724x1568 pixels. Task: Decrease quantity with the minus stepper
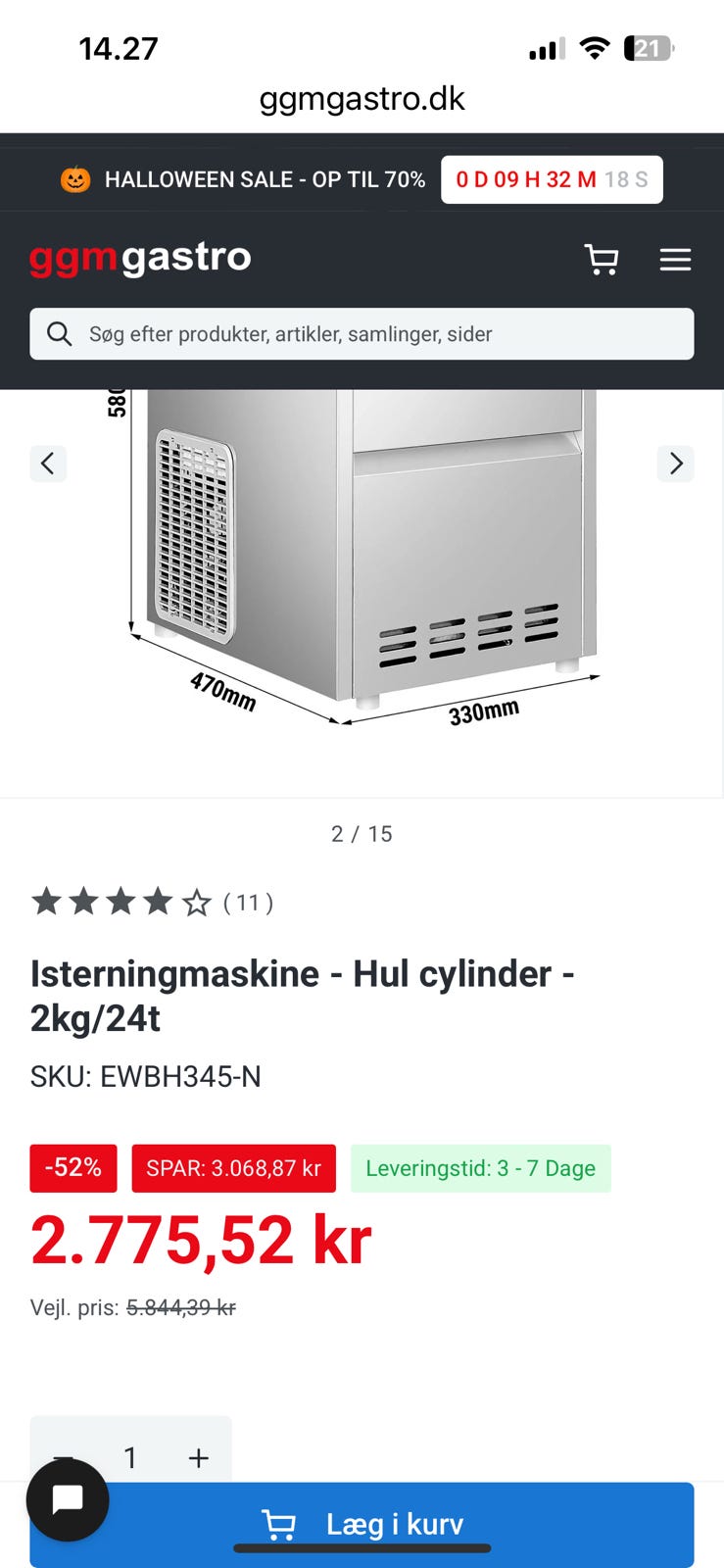(x=63, y=1457)
